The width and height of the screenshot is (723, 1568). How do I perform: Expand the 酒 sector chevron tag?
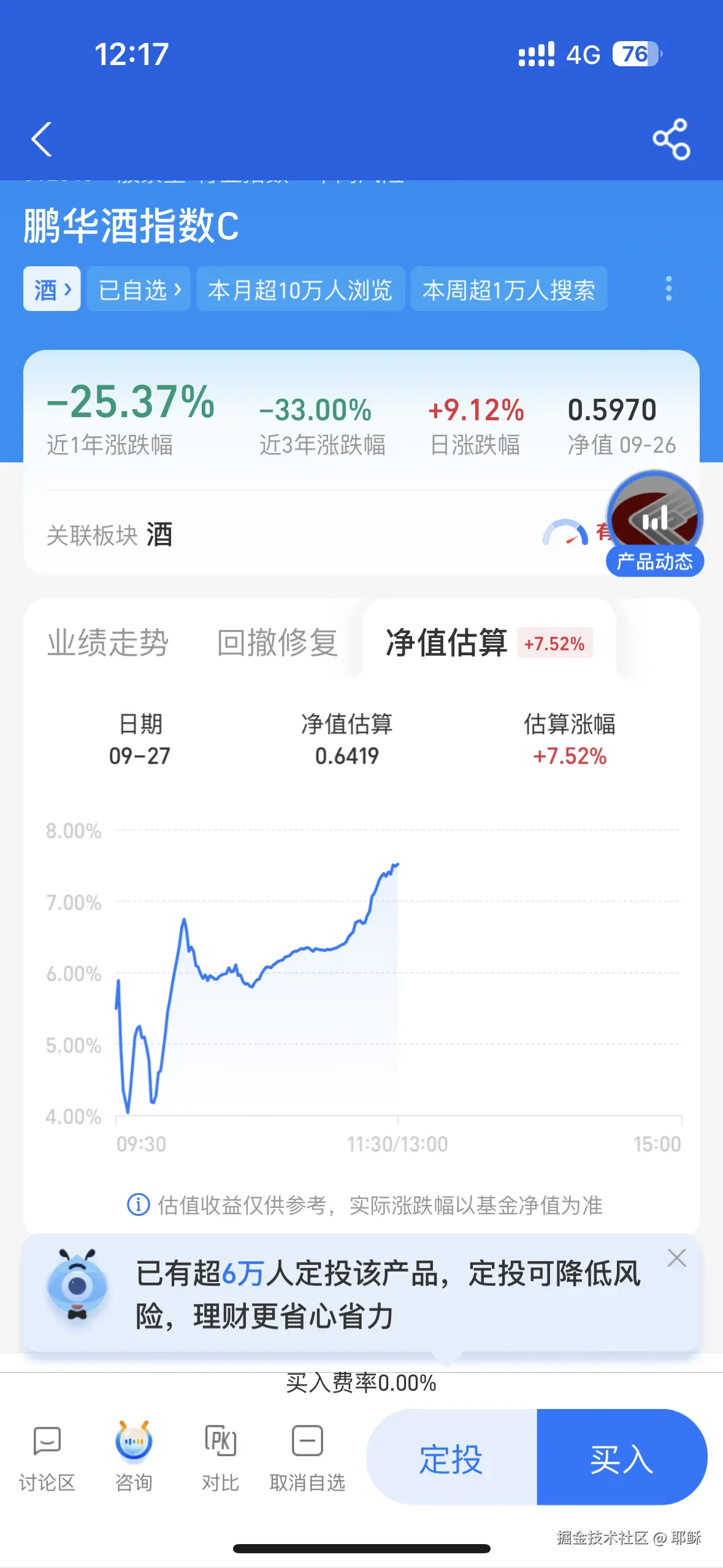(52, 289)
